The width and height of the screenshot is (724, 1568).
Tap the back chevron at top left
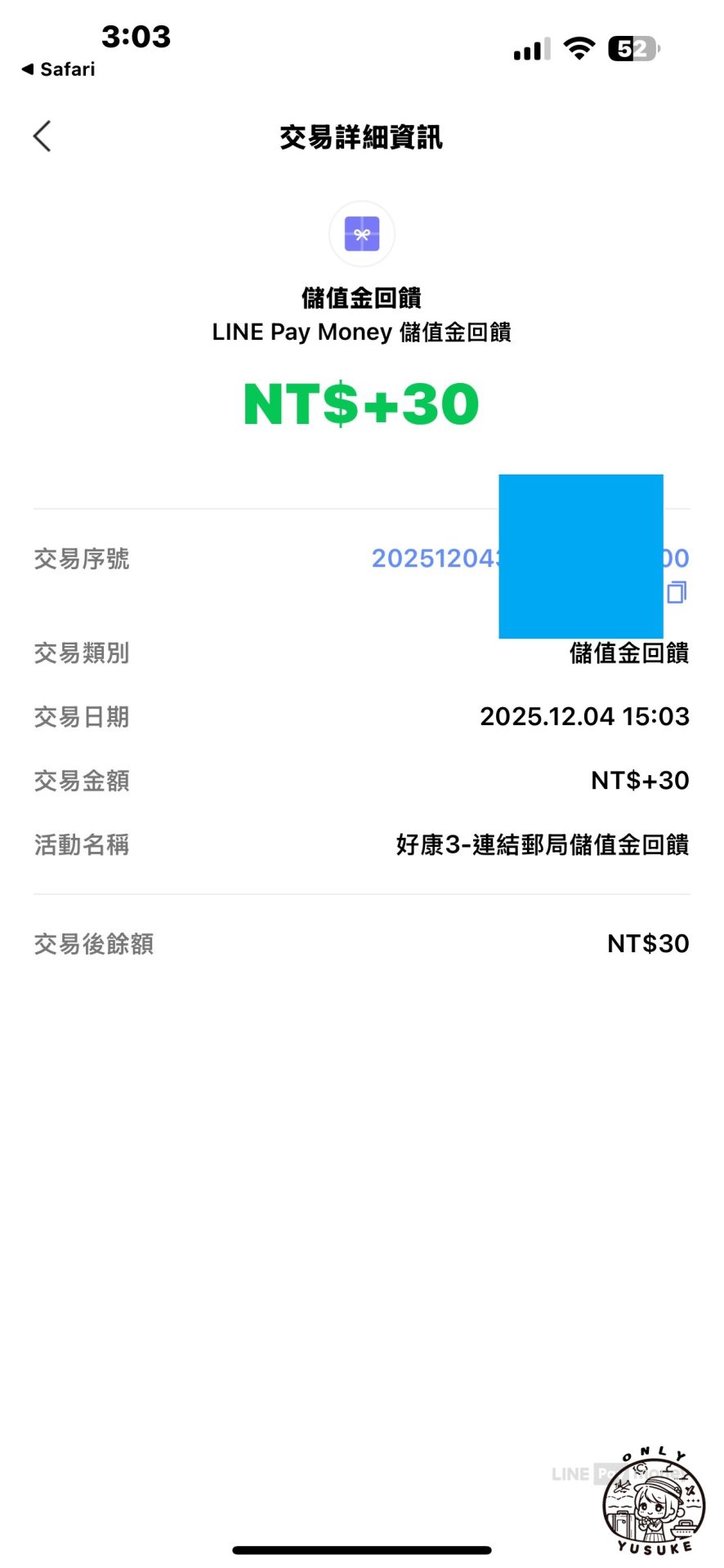(x=41, y=136)
